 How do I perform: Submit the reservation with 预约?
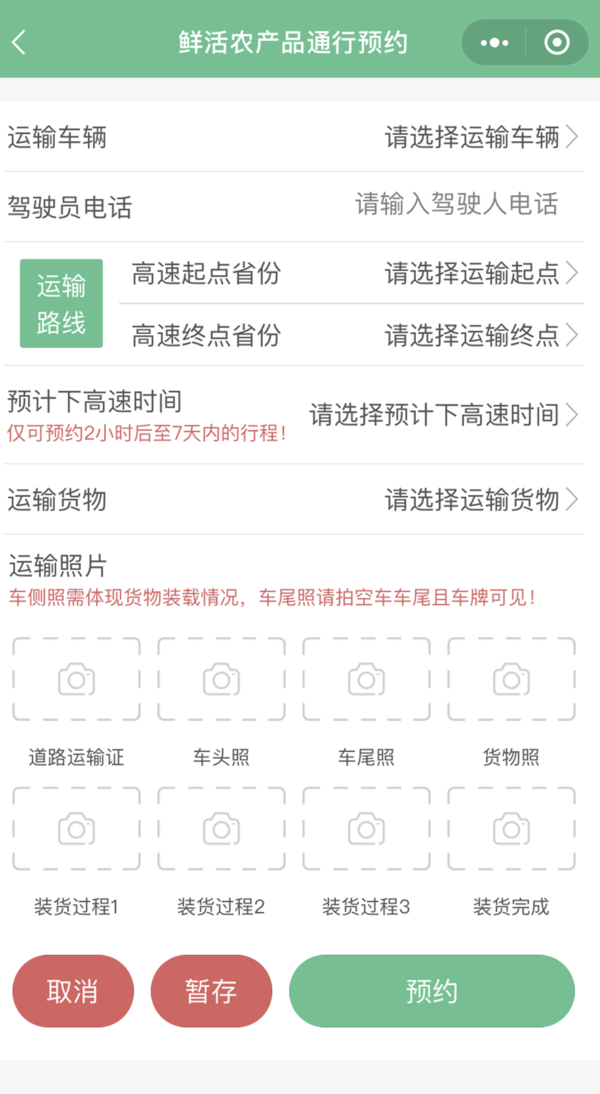coord(432,991)
